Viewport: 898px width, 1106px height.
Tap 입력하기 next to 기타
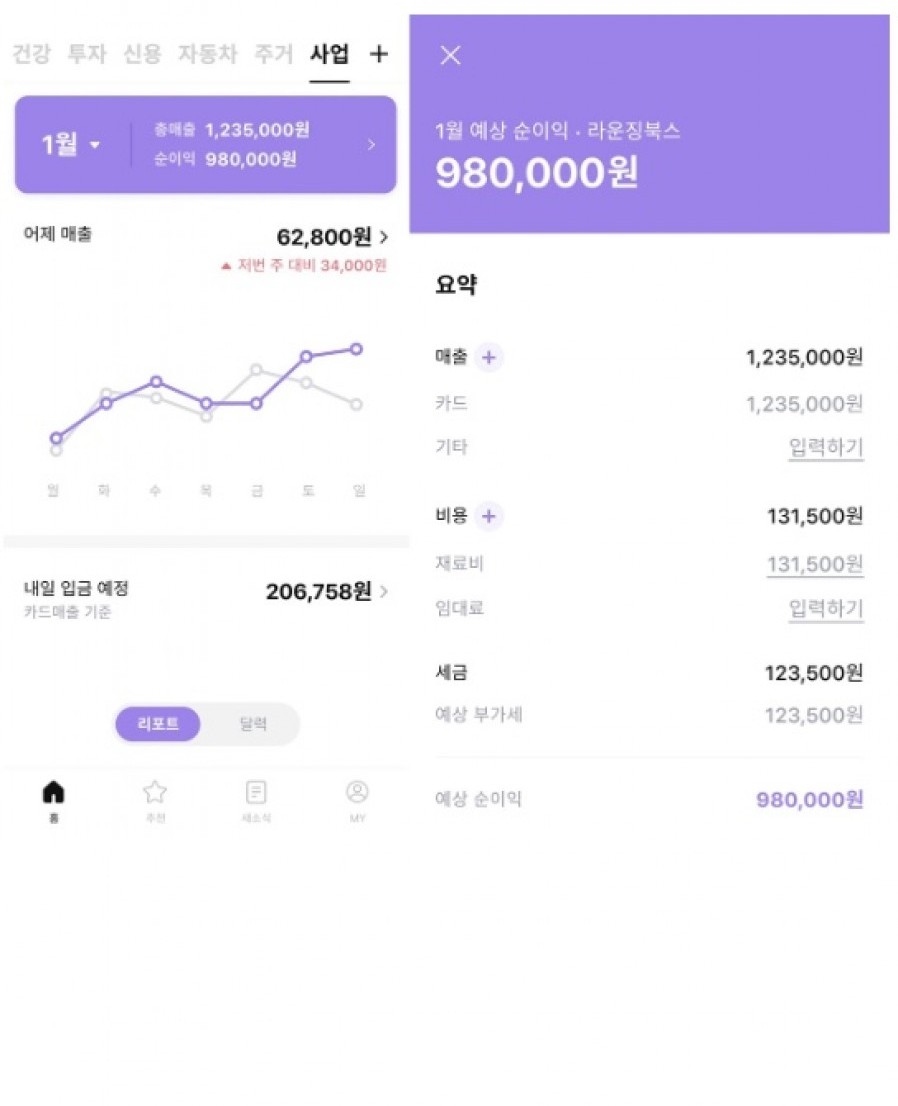tap(825, 447)
